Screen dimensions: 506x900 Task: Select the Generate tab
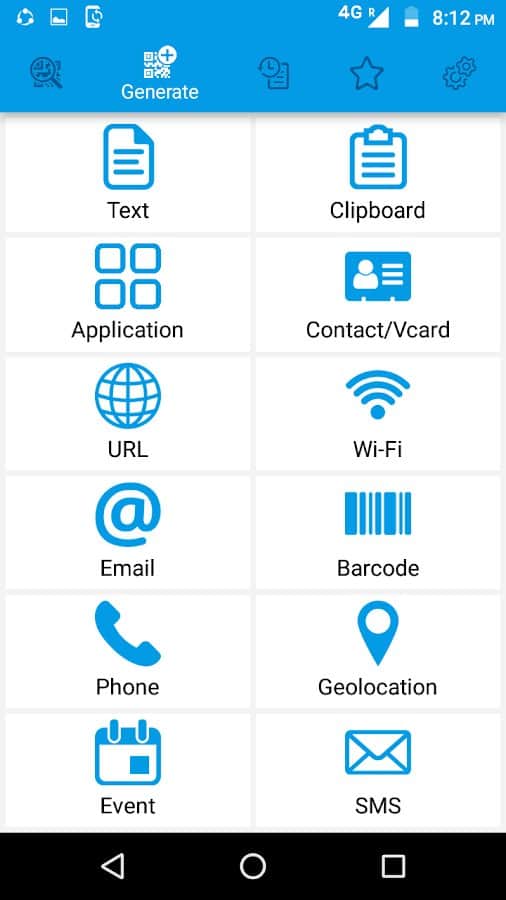pos(160,73)
